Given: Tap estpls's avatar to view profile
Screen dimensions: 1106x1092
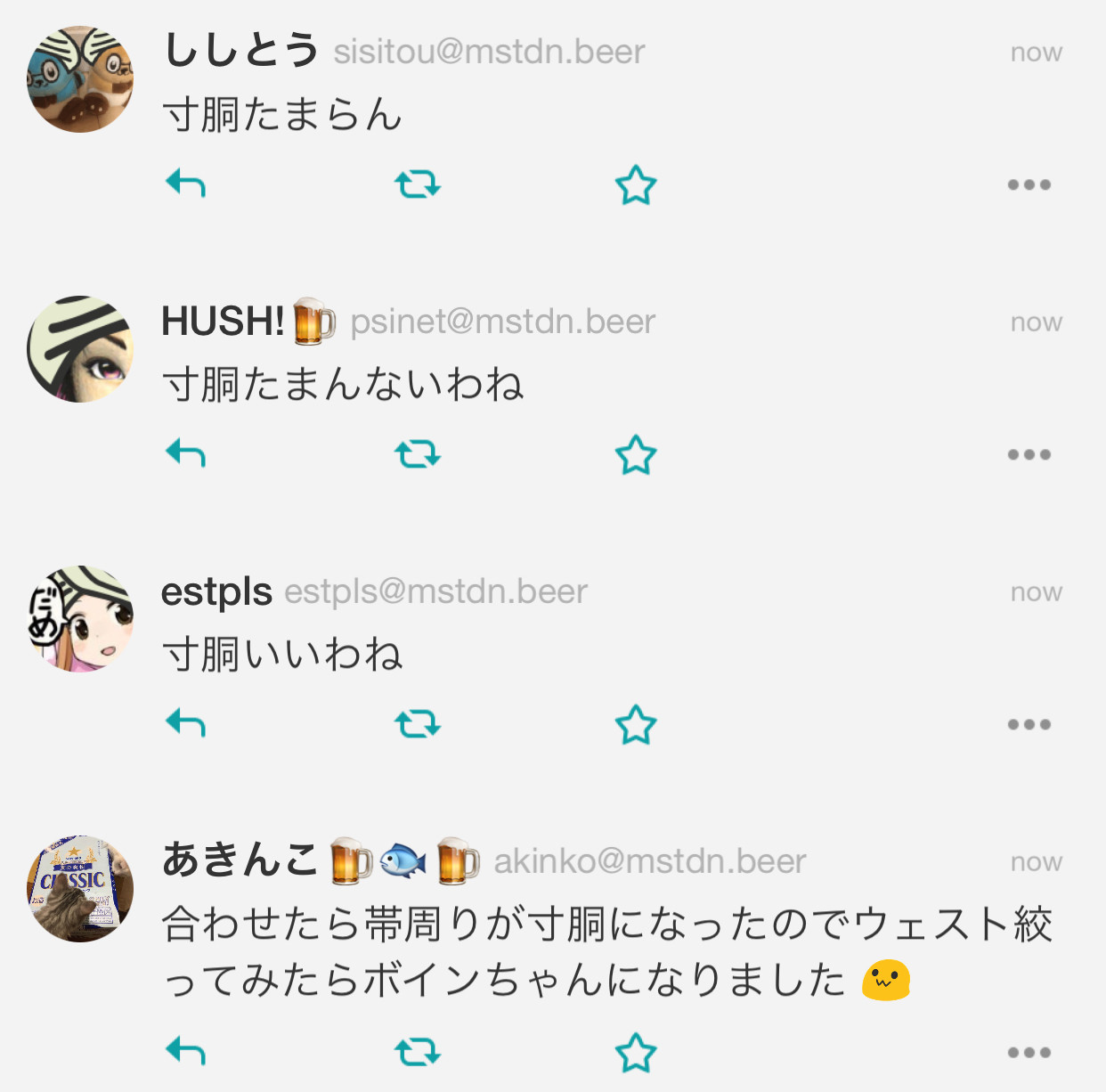Looking at the screenshot, I should [x=80, y=619].
